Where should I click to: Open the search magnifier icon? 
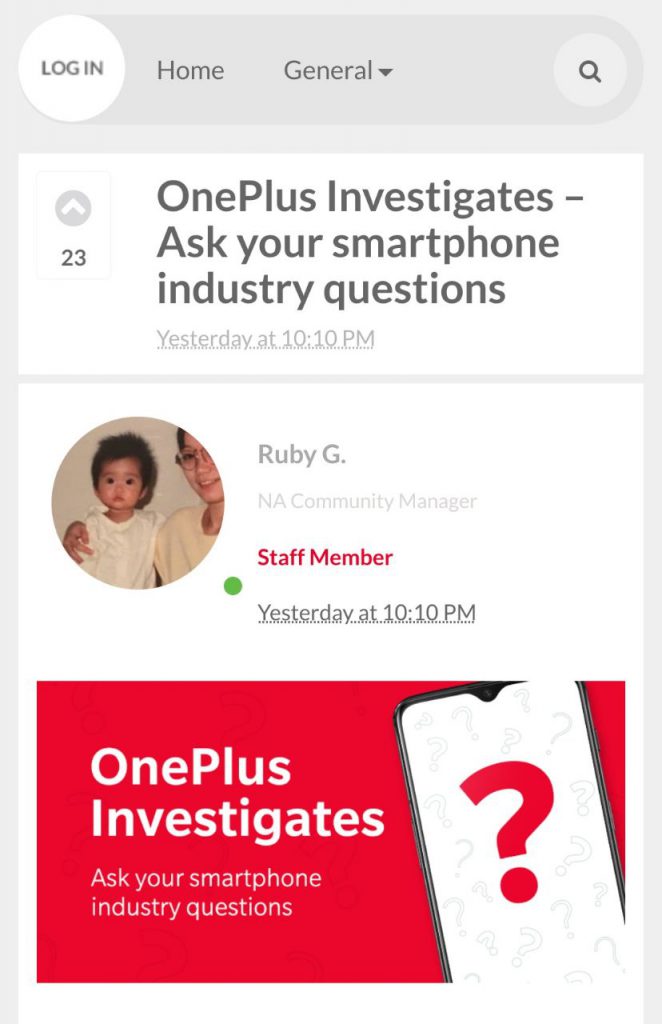point(590,71)
